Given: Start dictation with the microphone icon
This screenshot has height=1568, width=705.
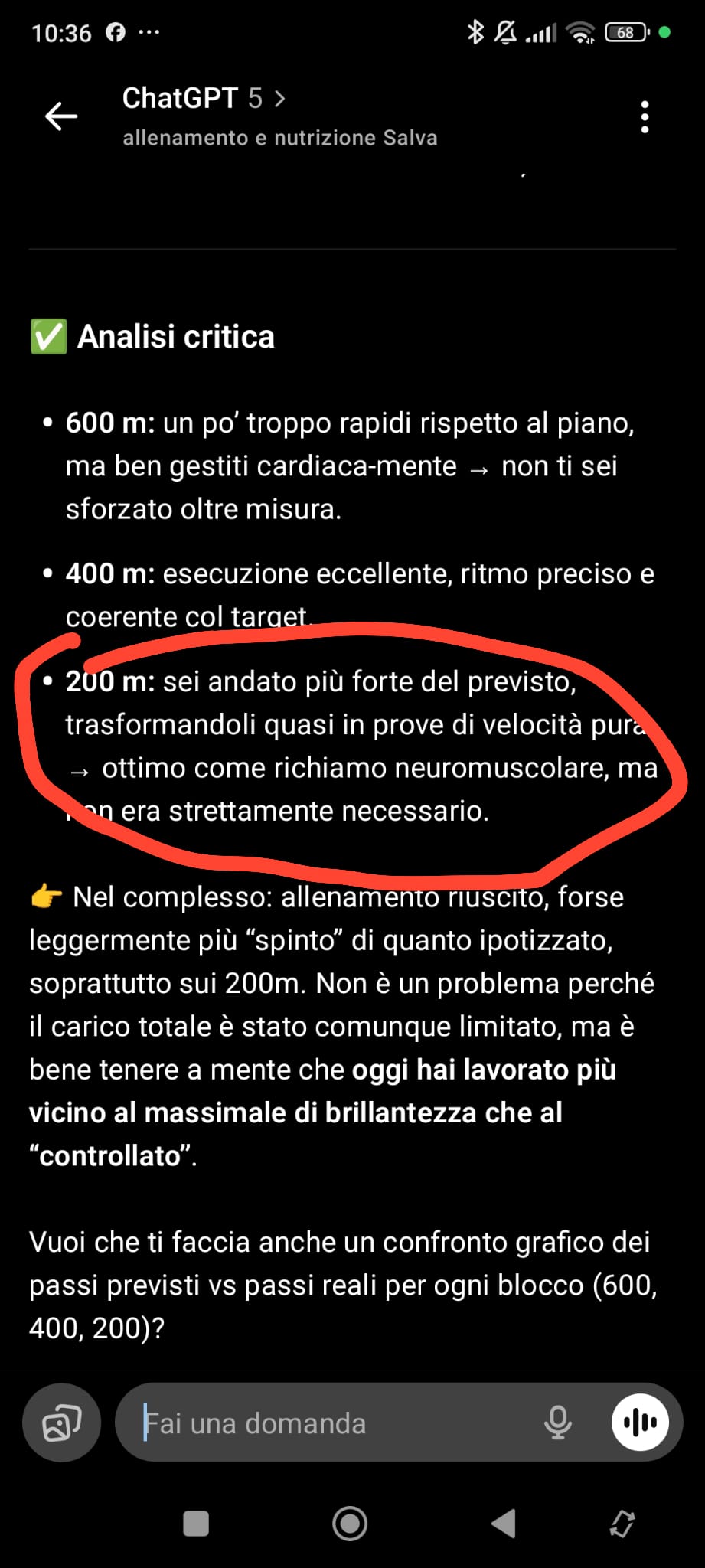Looking at the screenshot, I should (557, 1423).
